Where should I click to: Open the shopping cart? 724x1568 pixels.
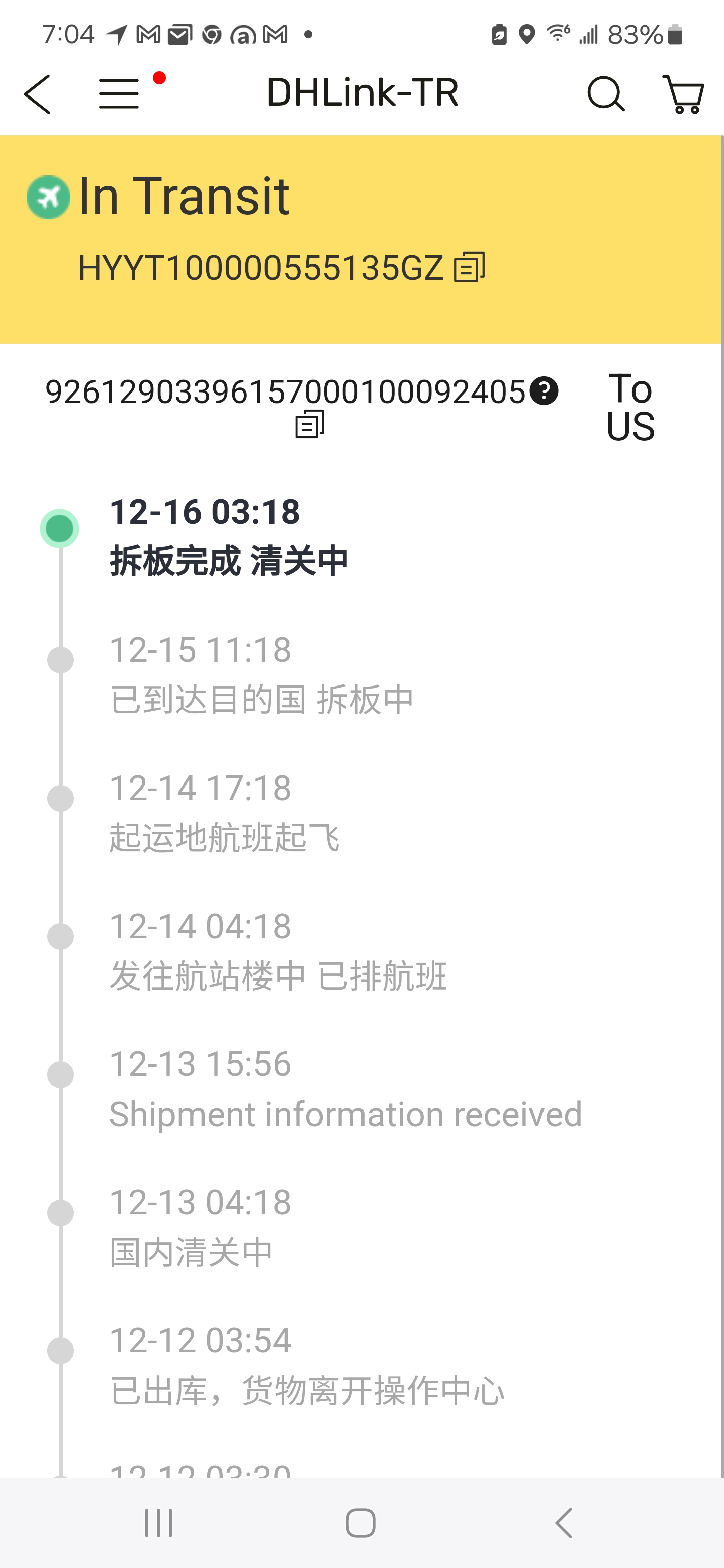pos(683,94)
